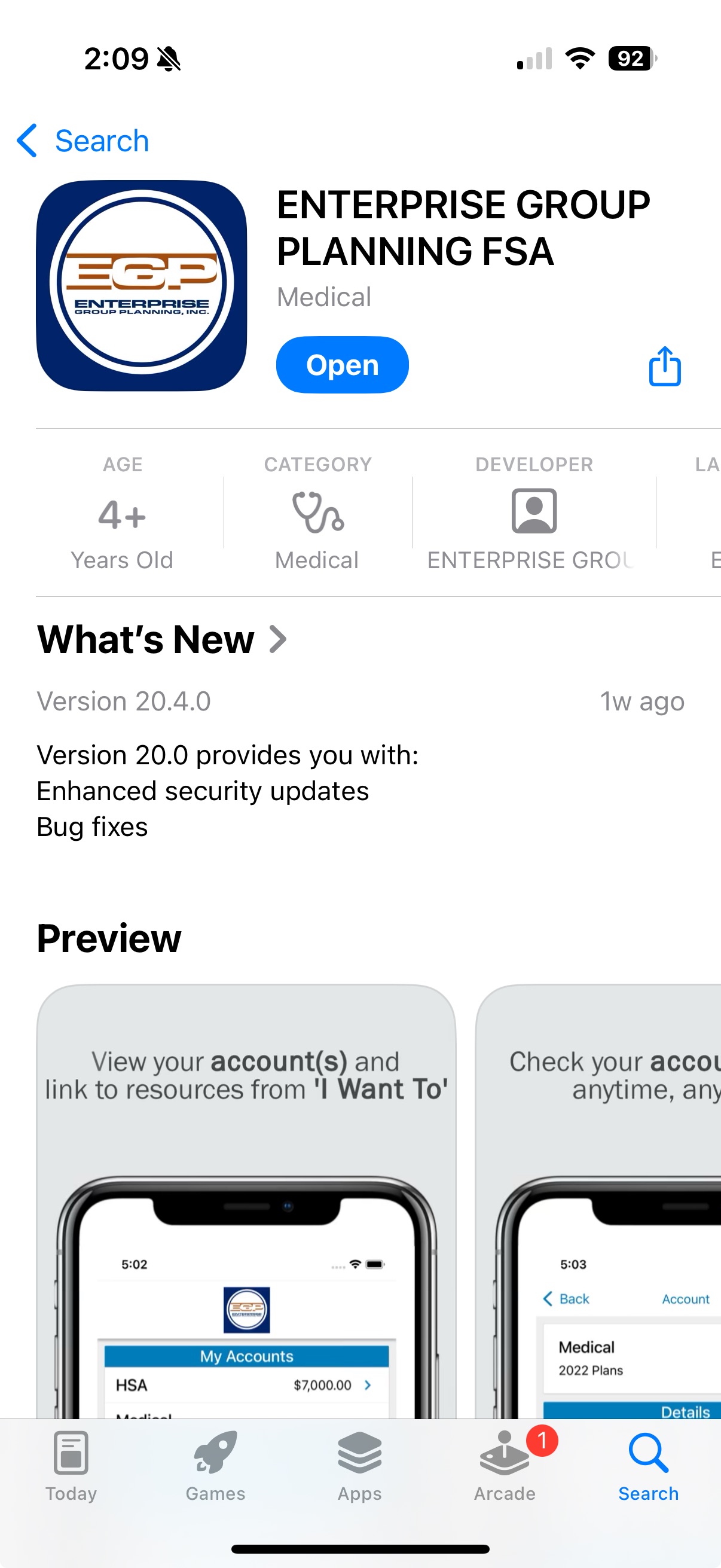The image size is (721, 1568).
Task: Switch to the Apps tab
Action: click(x=359, y=1467)
